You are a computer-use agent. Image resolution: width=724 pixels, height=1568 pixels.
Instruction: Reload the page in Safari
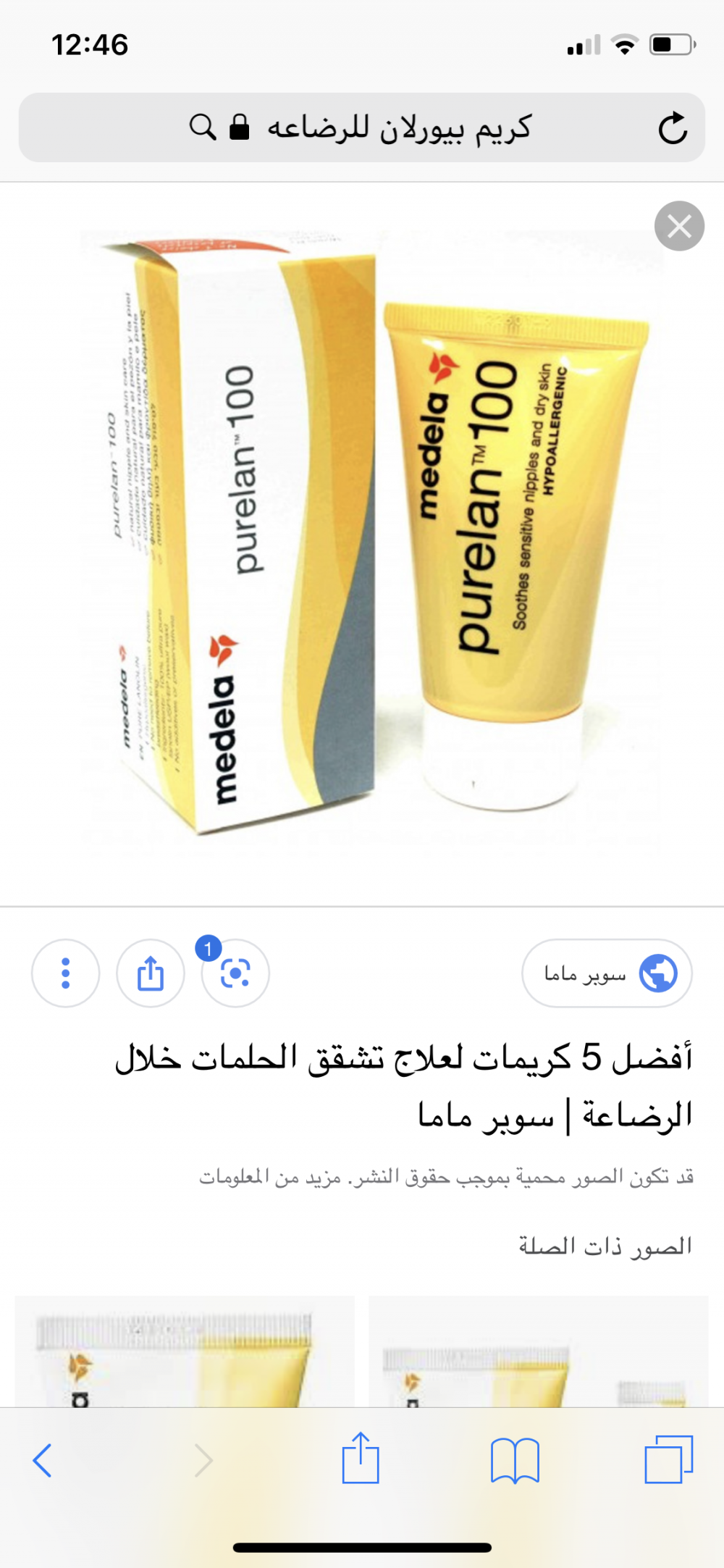pos(673,128)
